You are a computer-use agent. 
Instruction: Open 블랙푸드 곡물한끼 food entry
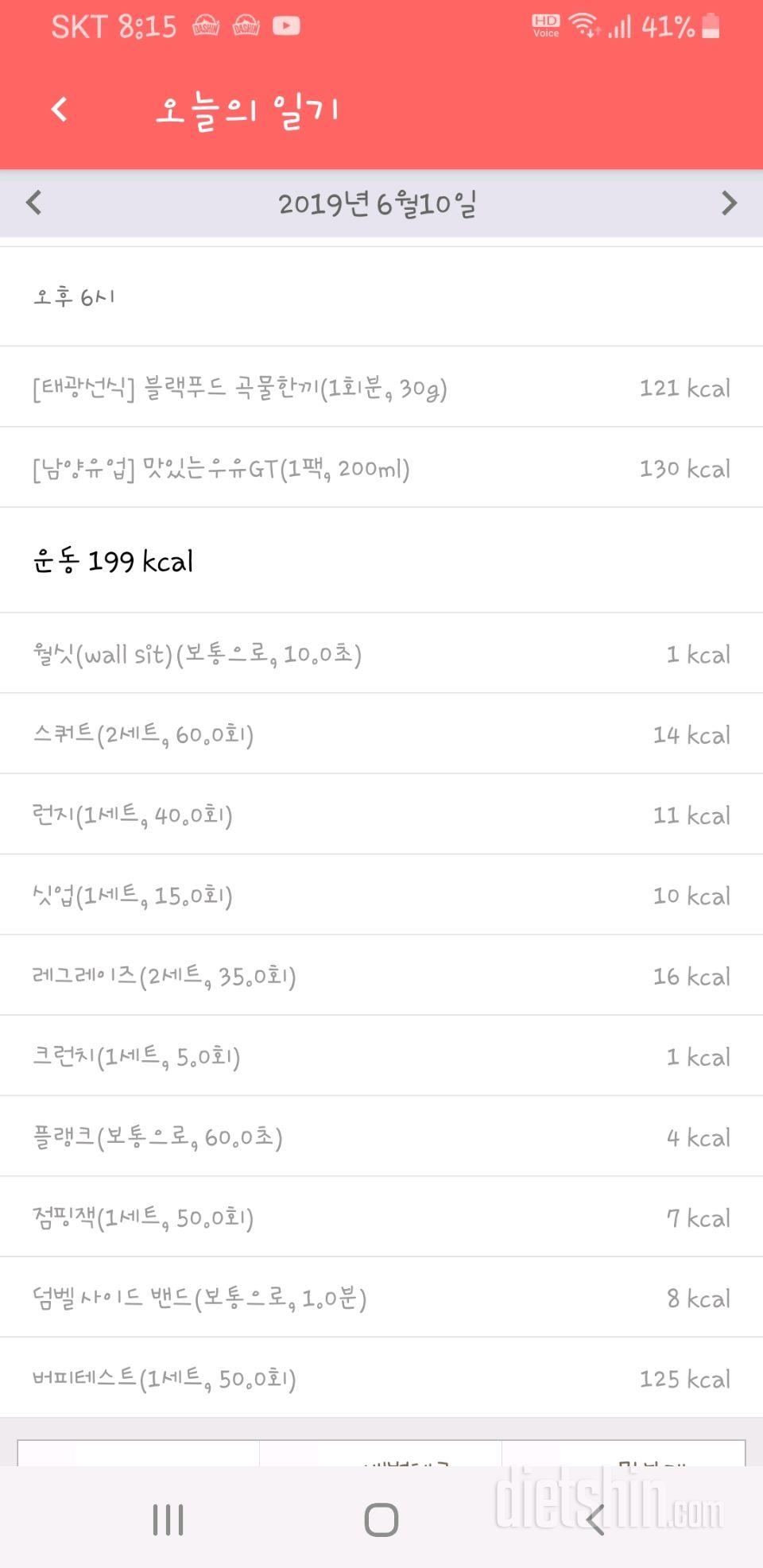(x=381, y=388)
